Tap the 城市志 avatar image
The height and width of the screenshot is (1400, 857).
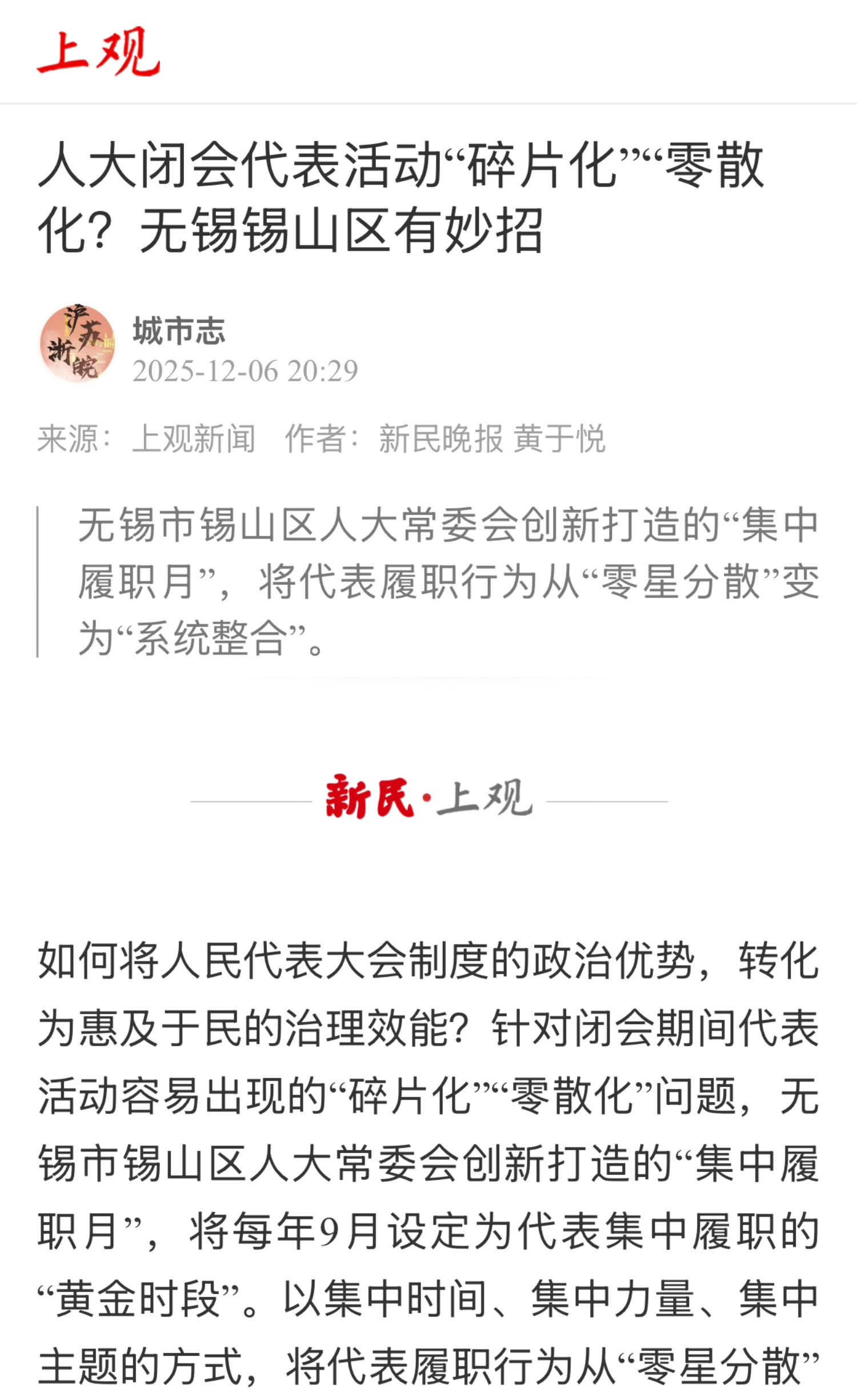coord(77,344)
